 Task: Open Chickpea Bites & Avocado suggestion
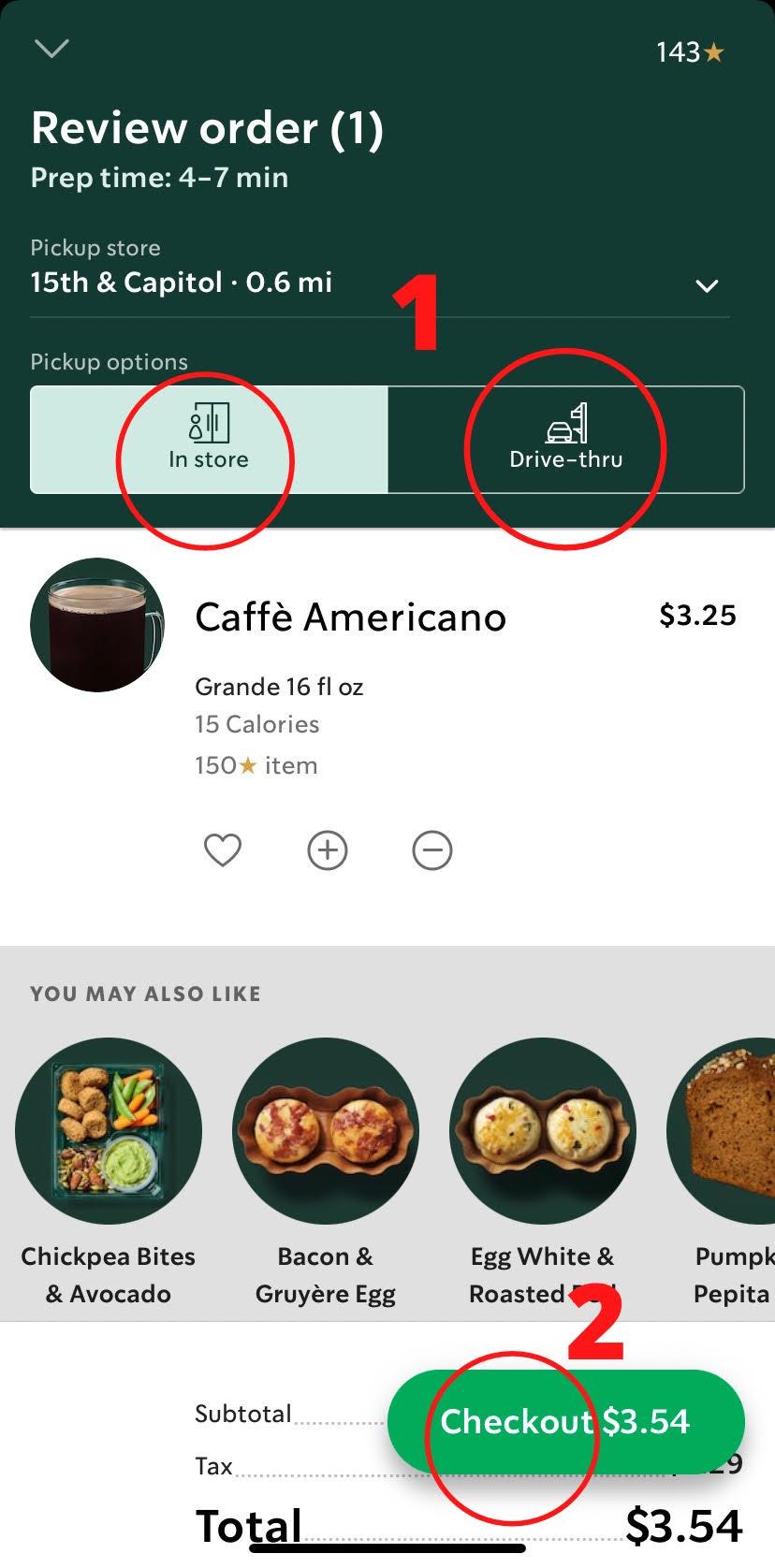click(109, 1132)
